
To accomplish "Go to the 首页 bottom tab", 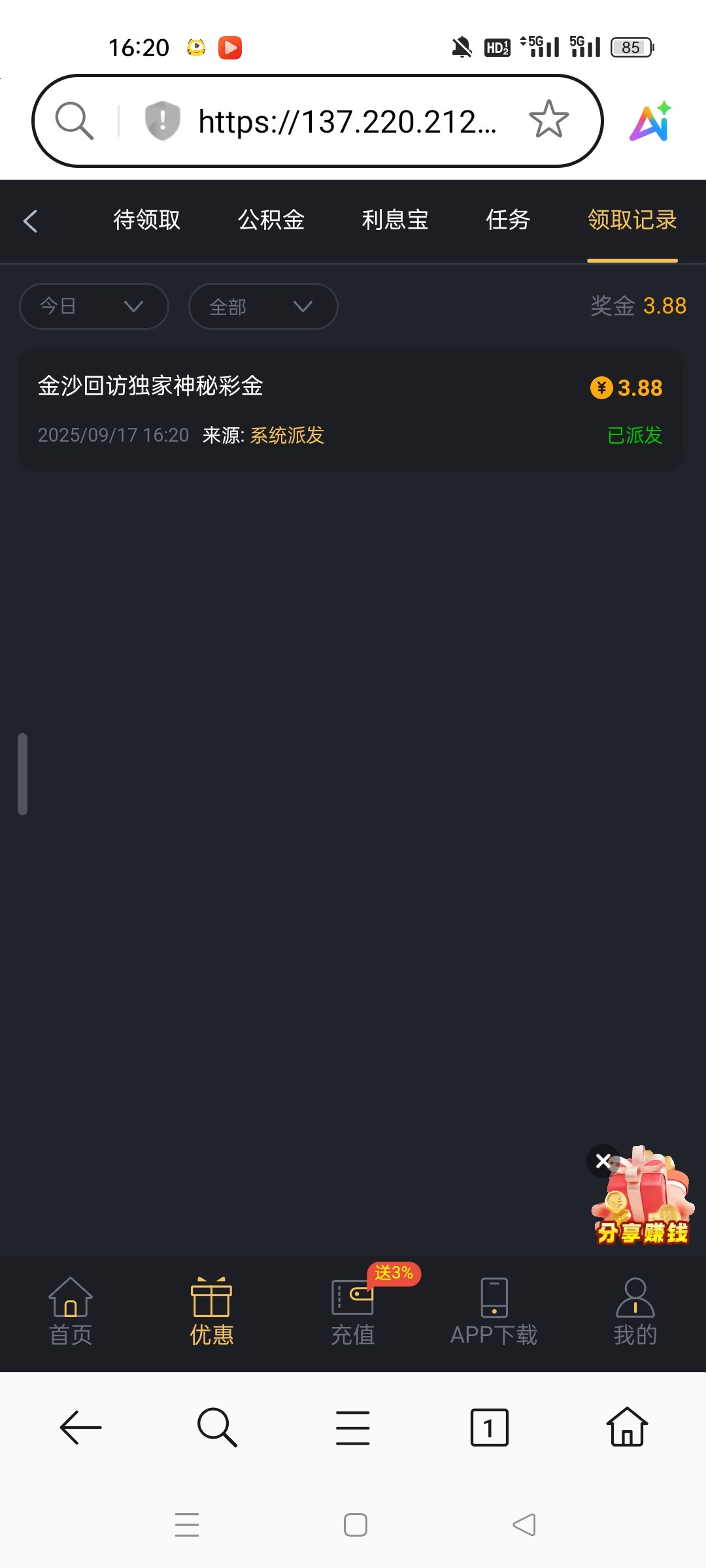I will (71, 1312).
